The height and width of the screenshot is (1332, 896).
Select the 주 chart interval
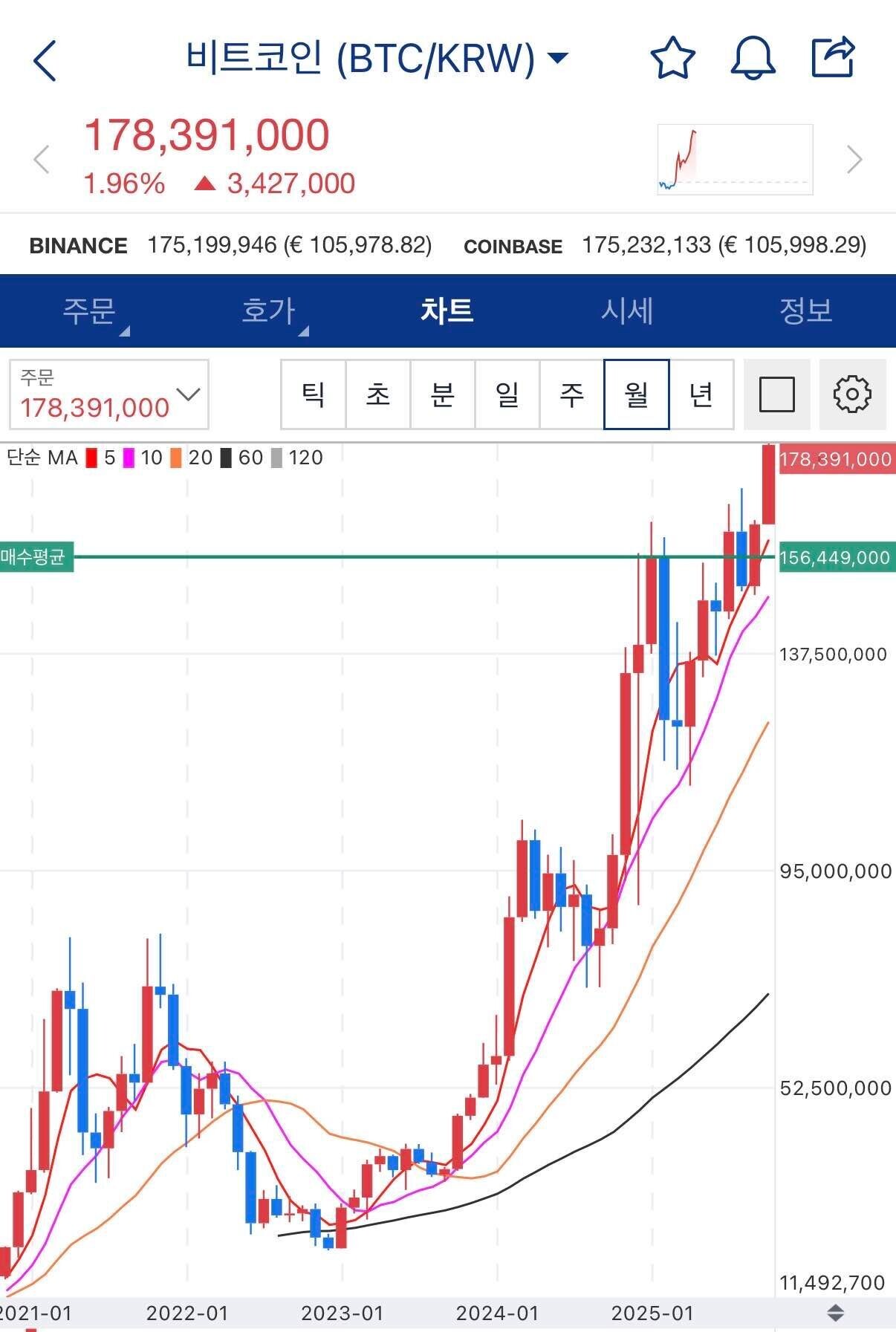tap(572, 394)
